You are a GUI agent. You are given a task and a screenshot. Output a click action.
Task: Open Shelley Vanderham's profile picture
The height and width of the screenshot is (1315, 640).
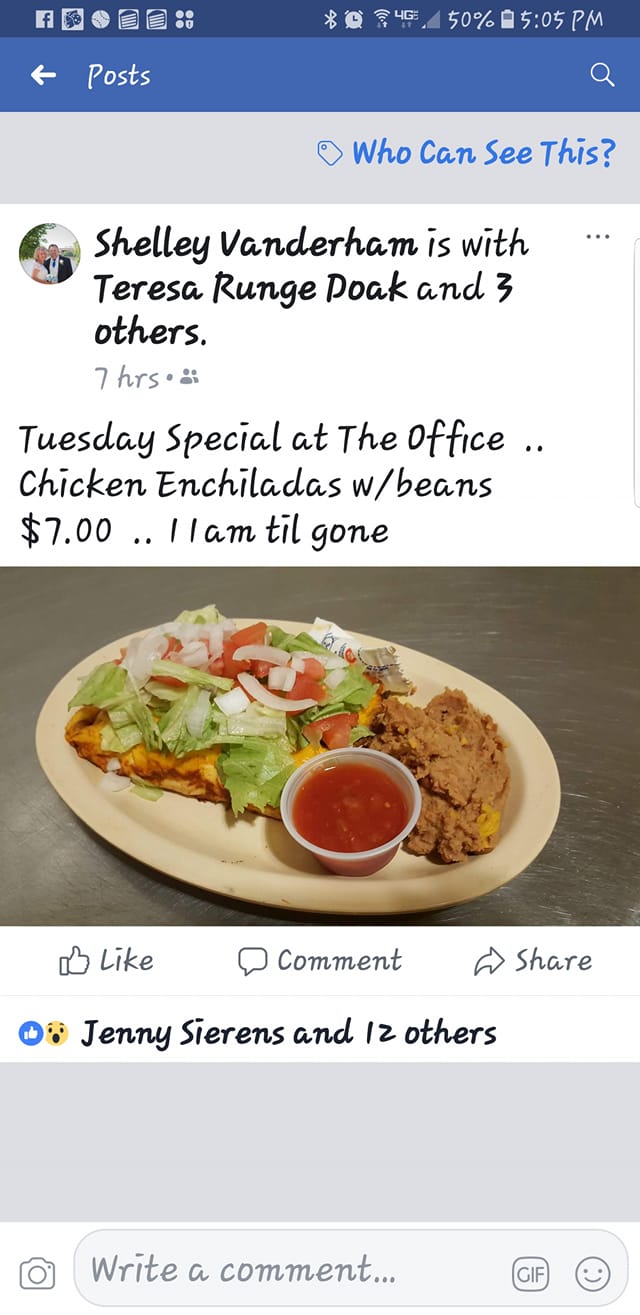pos(49,253)
